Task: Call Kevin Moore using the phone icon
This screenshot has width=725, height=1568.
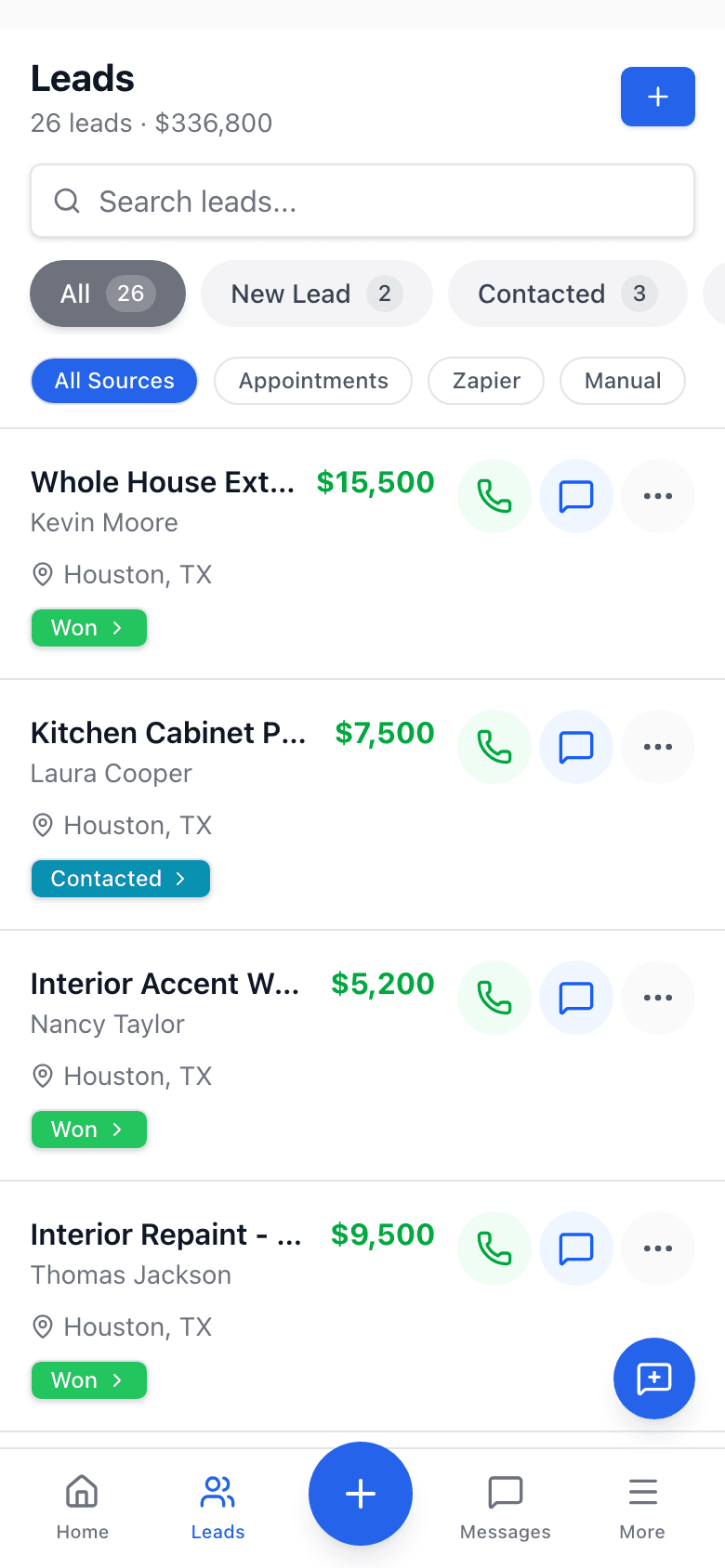Action: pos(494,496)
